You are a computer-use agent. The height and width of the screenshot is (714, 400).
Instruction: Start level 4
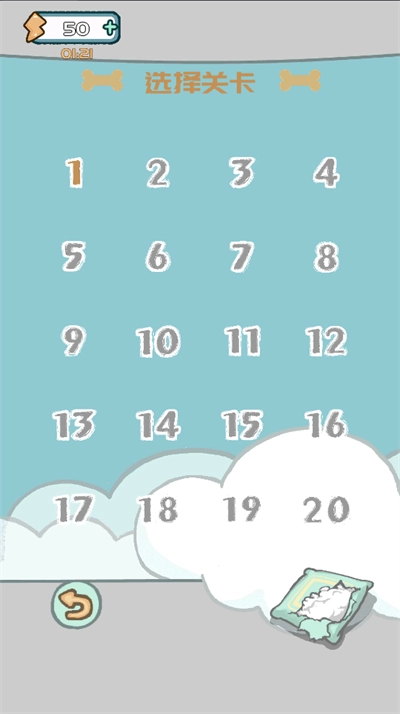tap(326, 173)
